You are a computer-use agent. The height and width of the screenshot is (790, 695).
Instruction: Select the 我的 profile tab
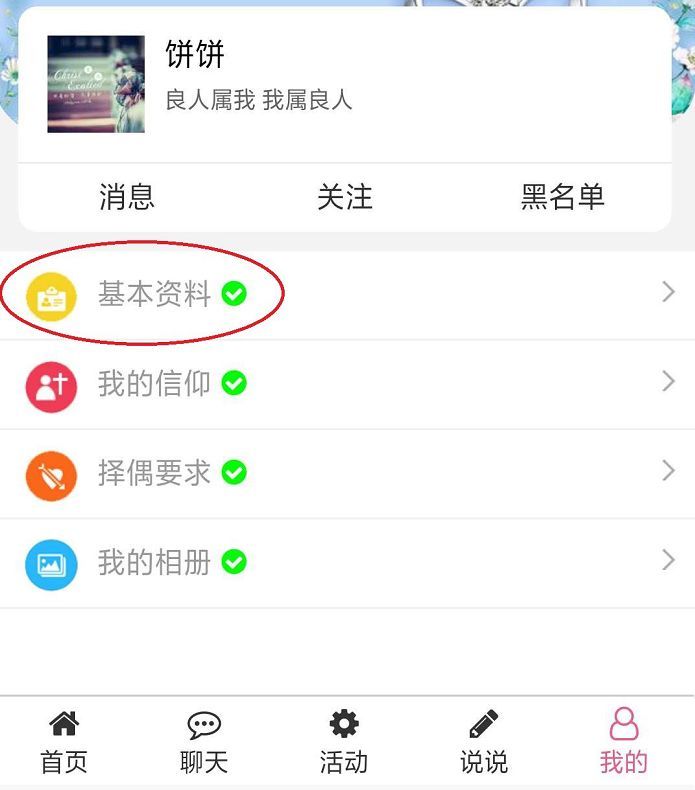coord(623,742)
